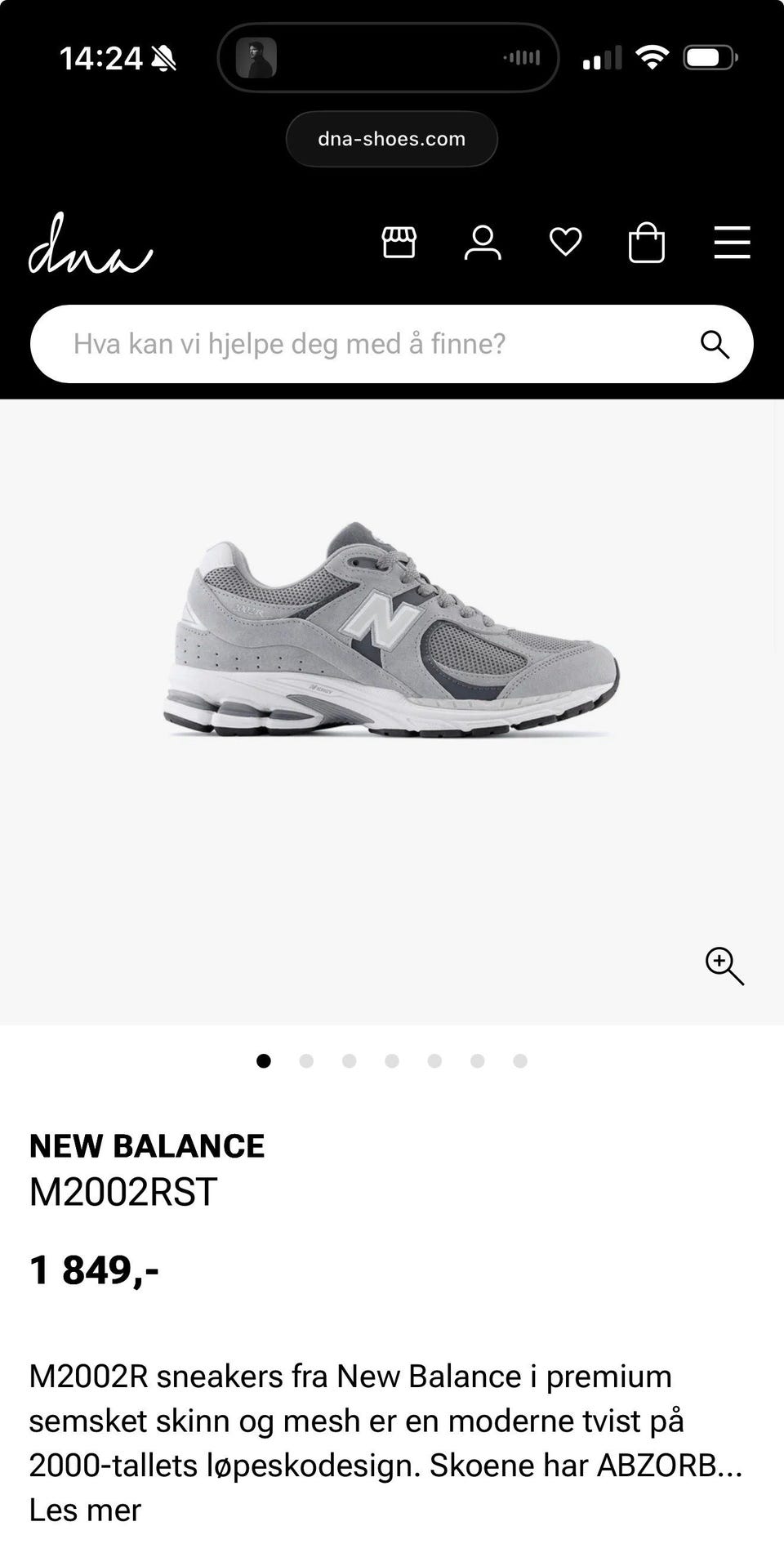Open the user account icon

point(483,243)
